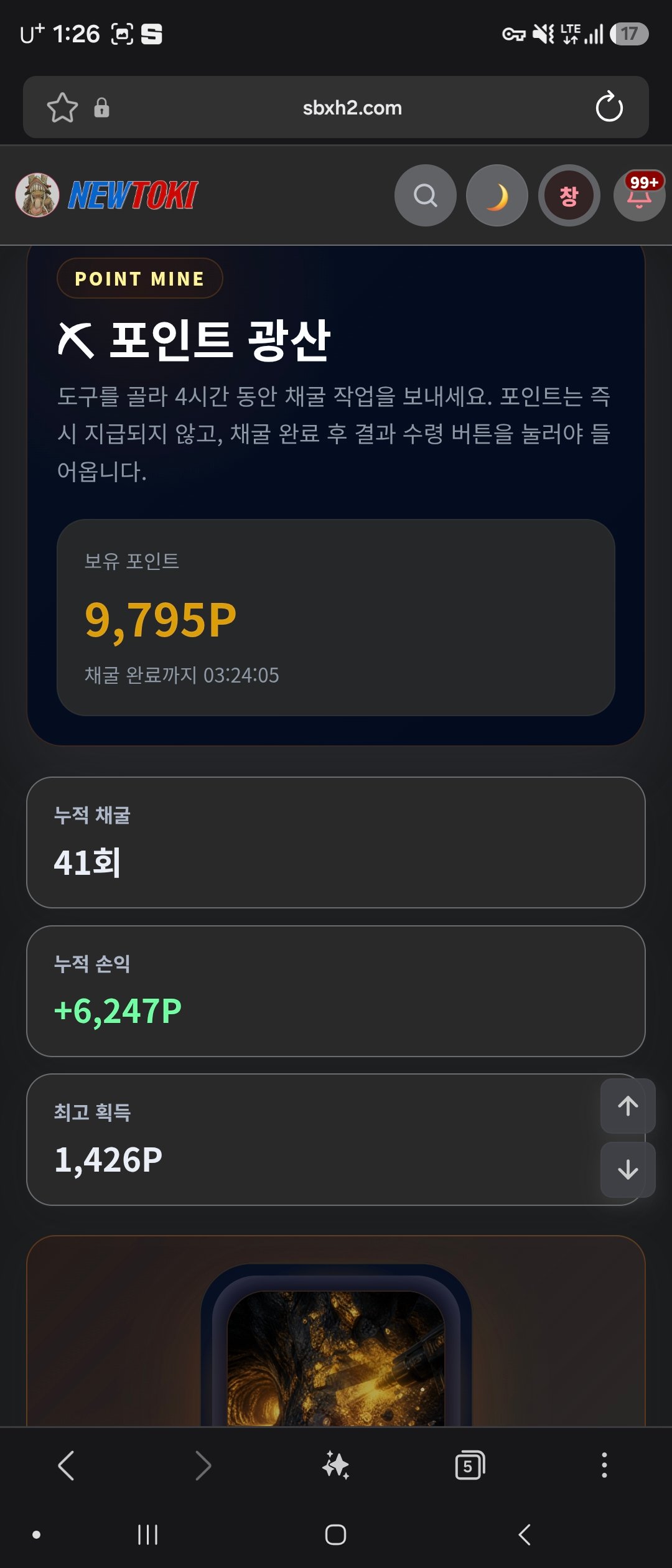This screenshot has height=1568, width=672.
Task: Toggle dark mode moon icon
Action: (497, 195)
